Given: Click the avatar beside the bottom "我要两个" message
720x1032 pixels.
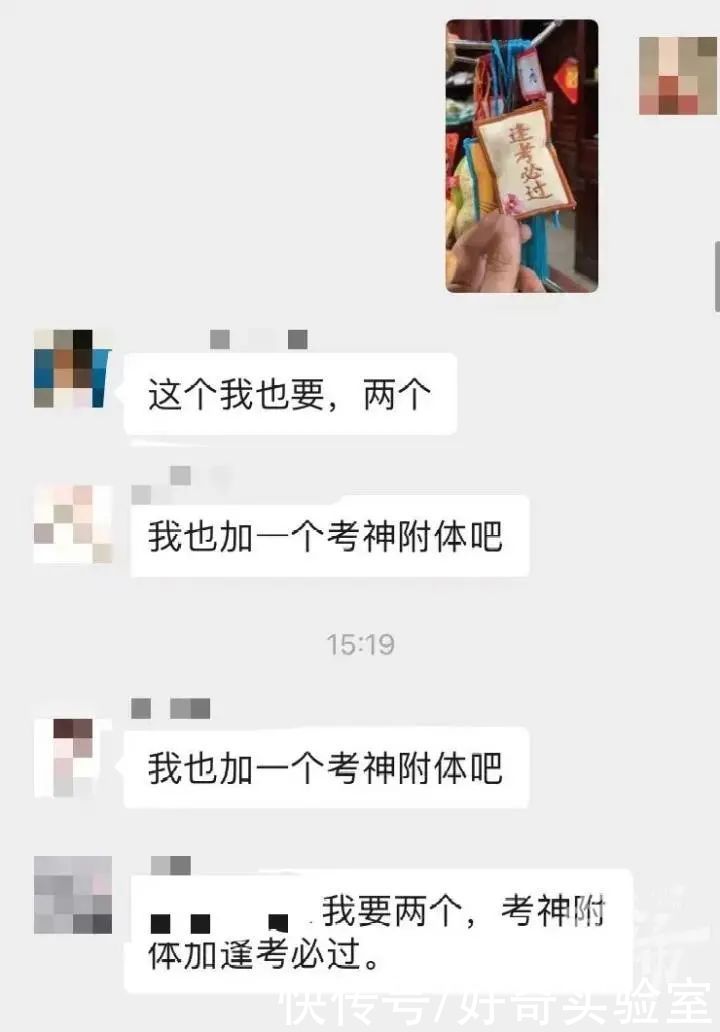Looking at the screenshot, I should (73, 895).
